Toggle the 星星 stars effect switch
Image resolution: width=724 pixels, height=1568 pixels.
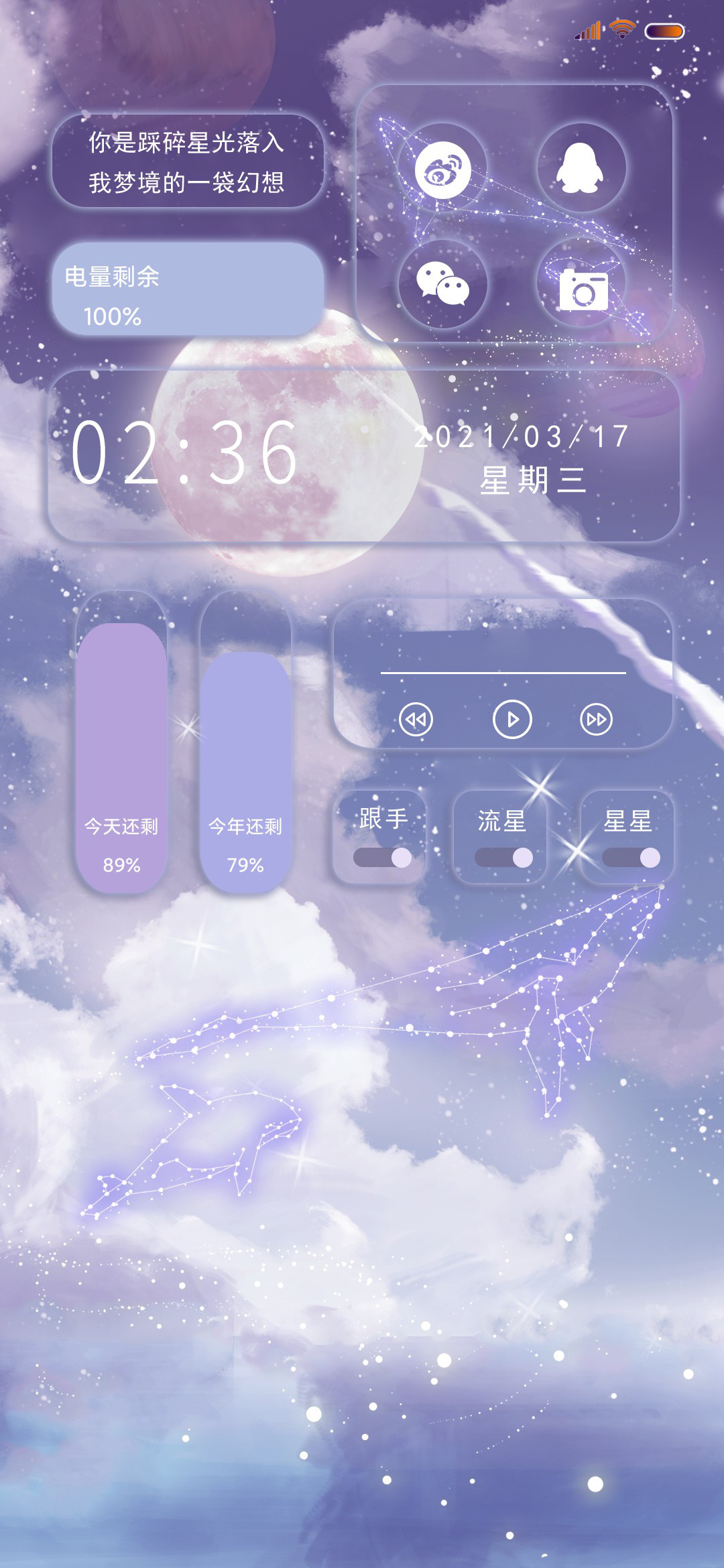tap(631, 858)
